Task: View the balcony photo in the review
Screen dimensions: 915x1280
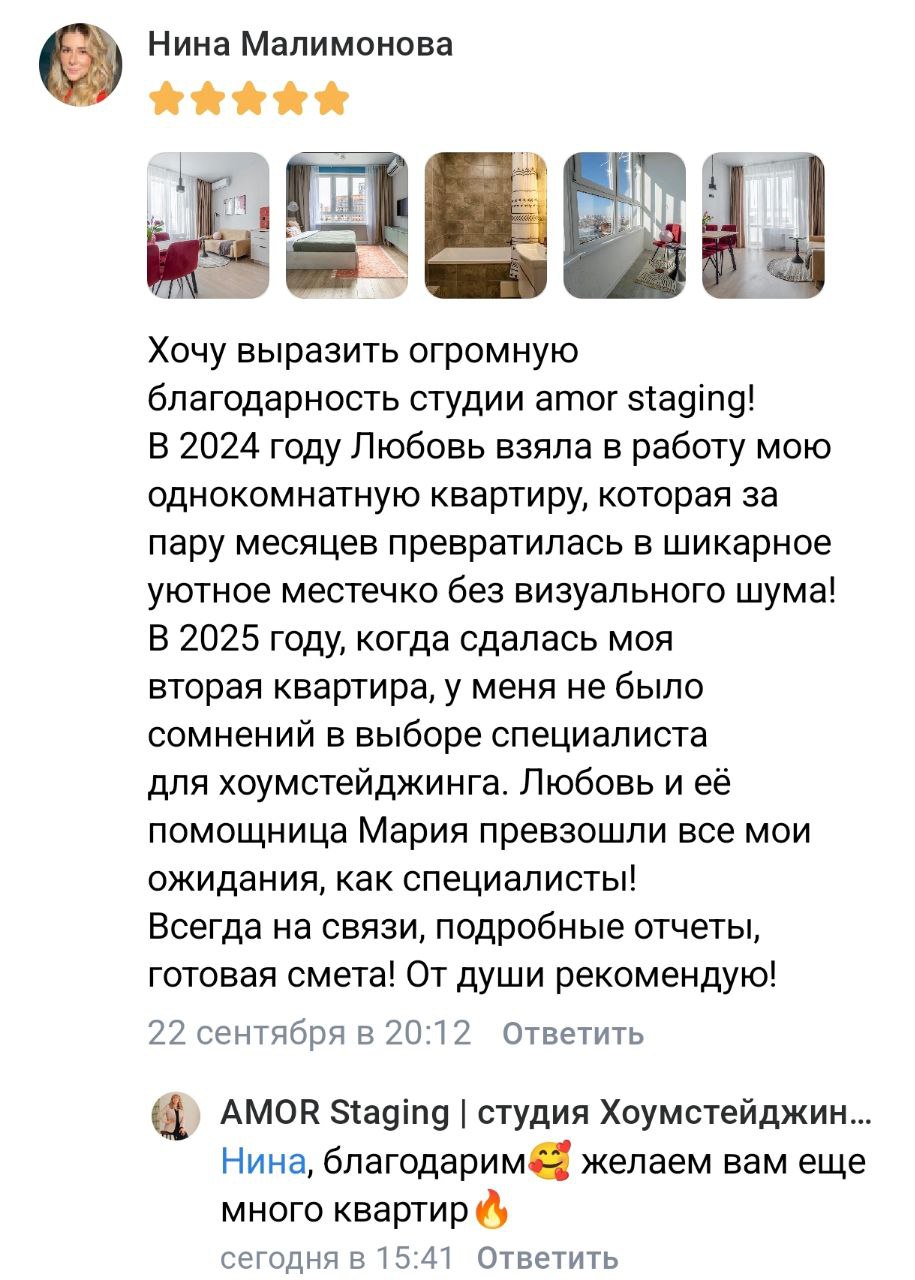Action: coord(625,225)
